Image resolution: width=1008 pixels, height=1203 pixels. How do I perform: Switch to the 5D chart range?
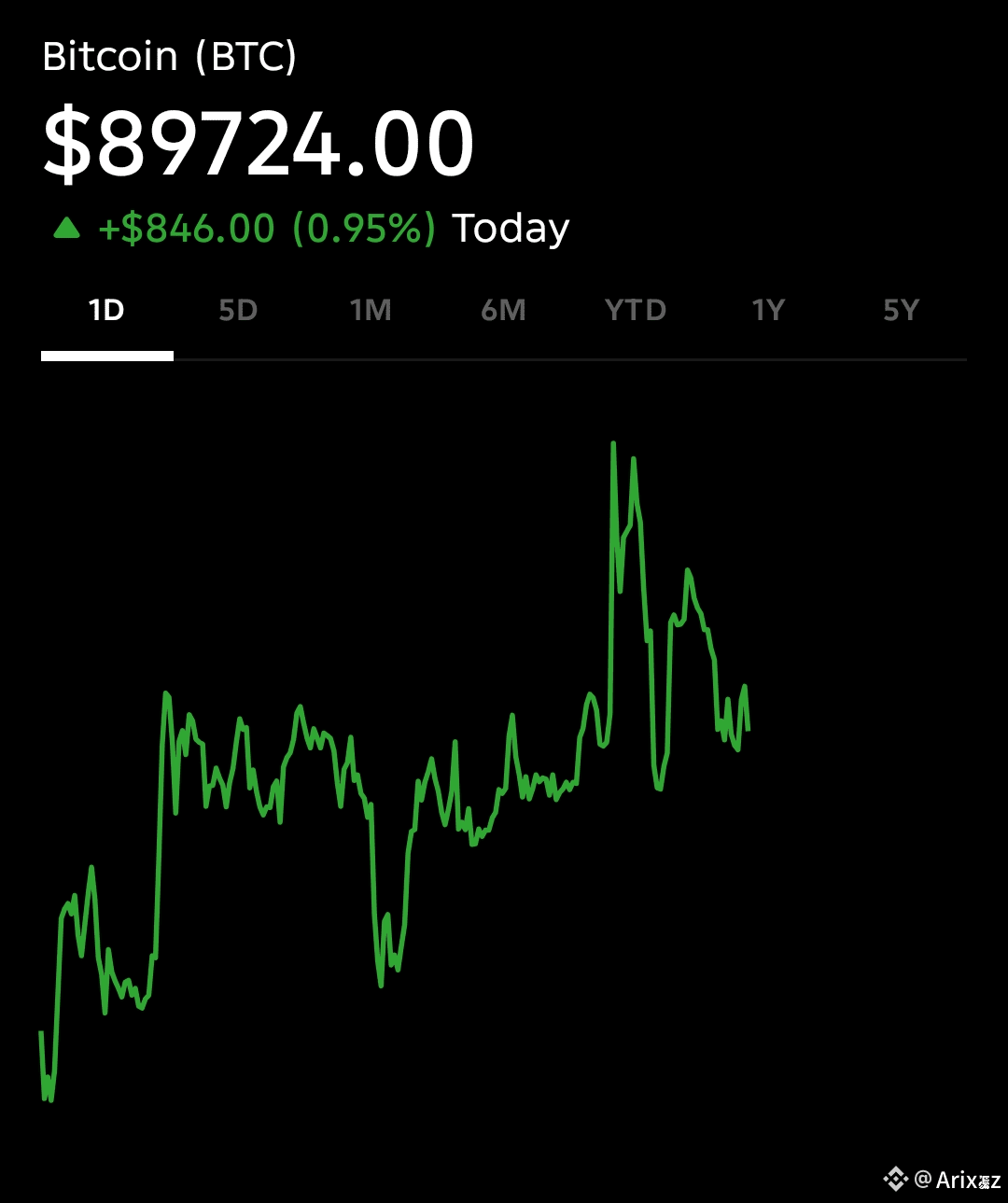click(x=238, y=311)
